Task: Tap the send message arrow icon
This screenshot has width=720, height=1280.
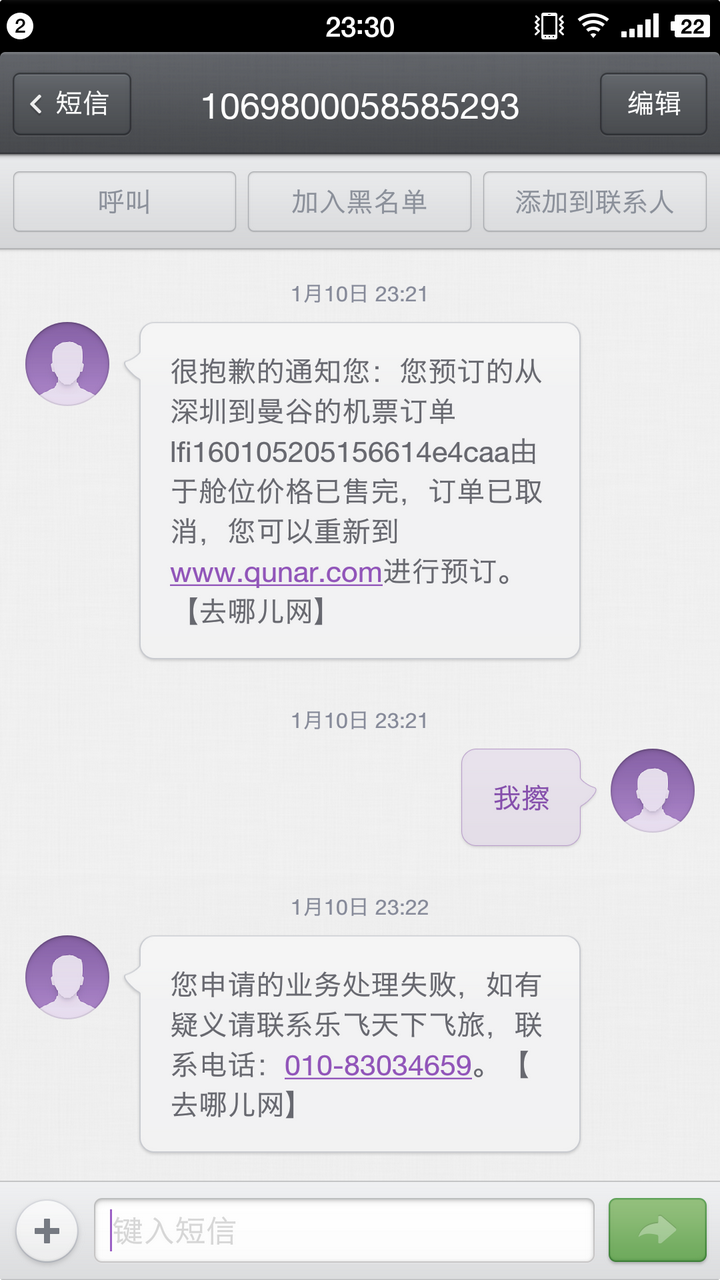Action: [x=655, y=1230]
